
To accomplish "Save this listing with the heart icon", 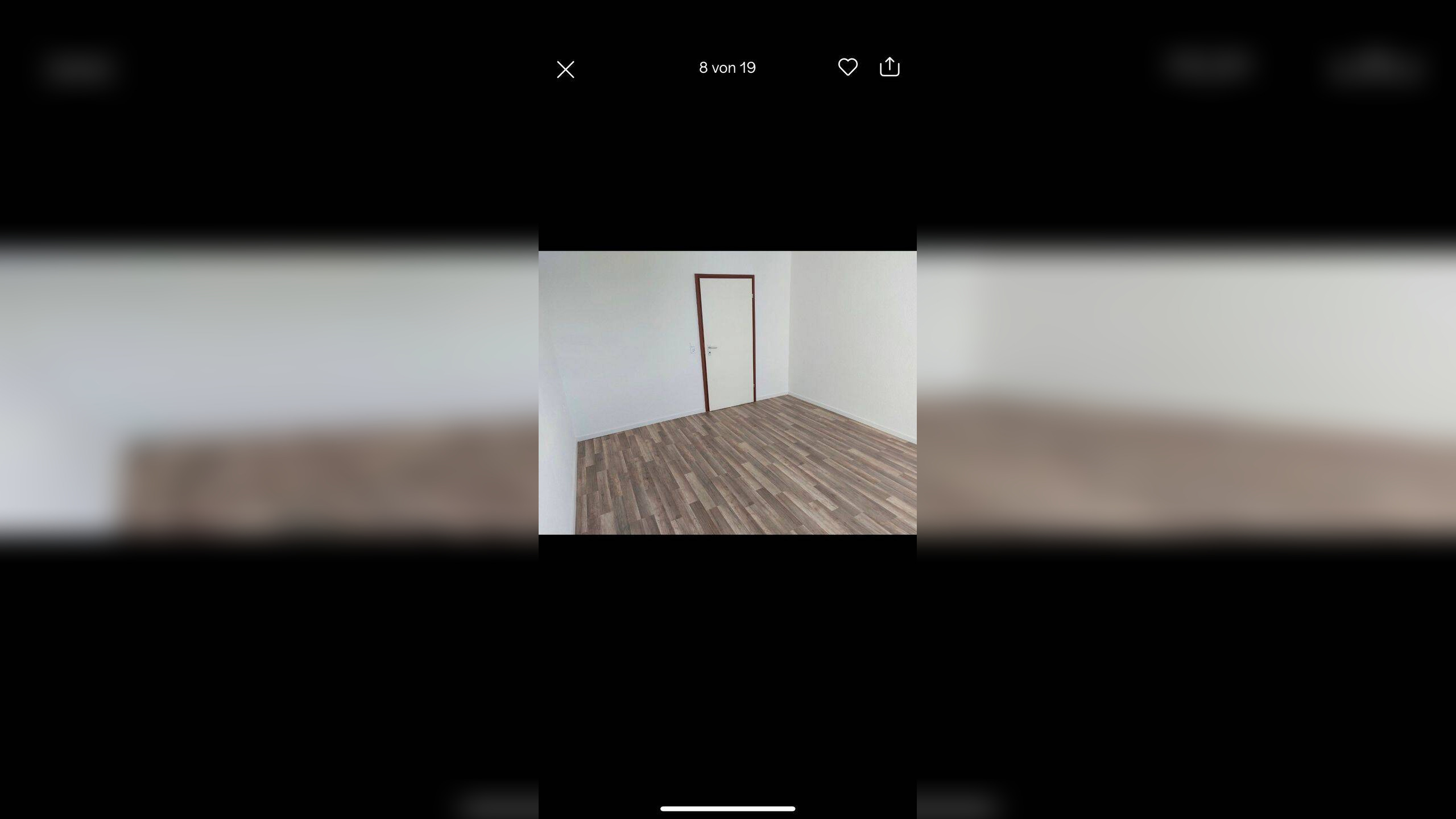I will pyautogui.click(x=847, y=67).
